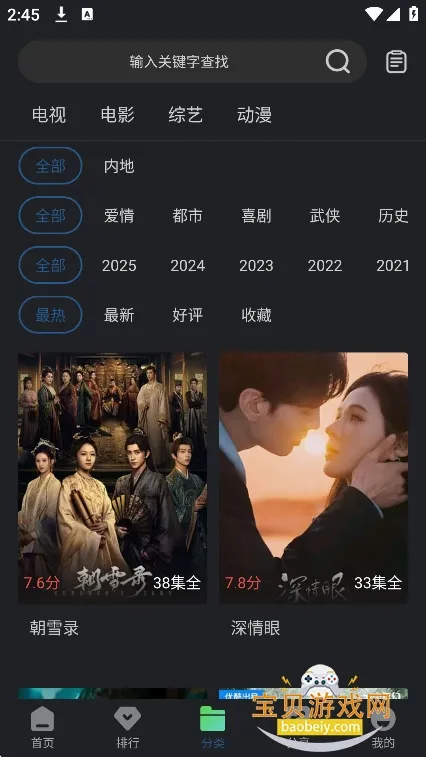Select the 武侠 genre filter
This screenshot has width=426, height=757.
coord(325,216)
